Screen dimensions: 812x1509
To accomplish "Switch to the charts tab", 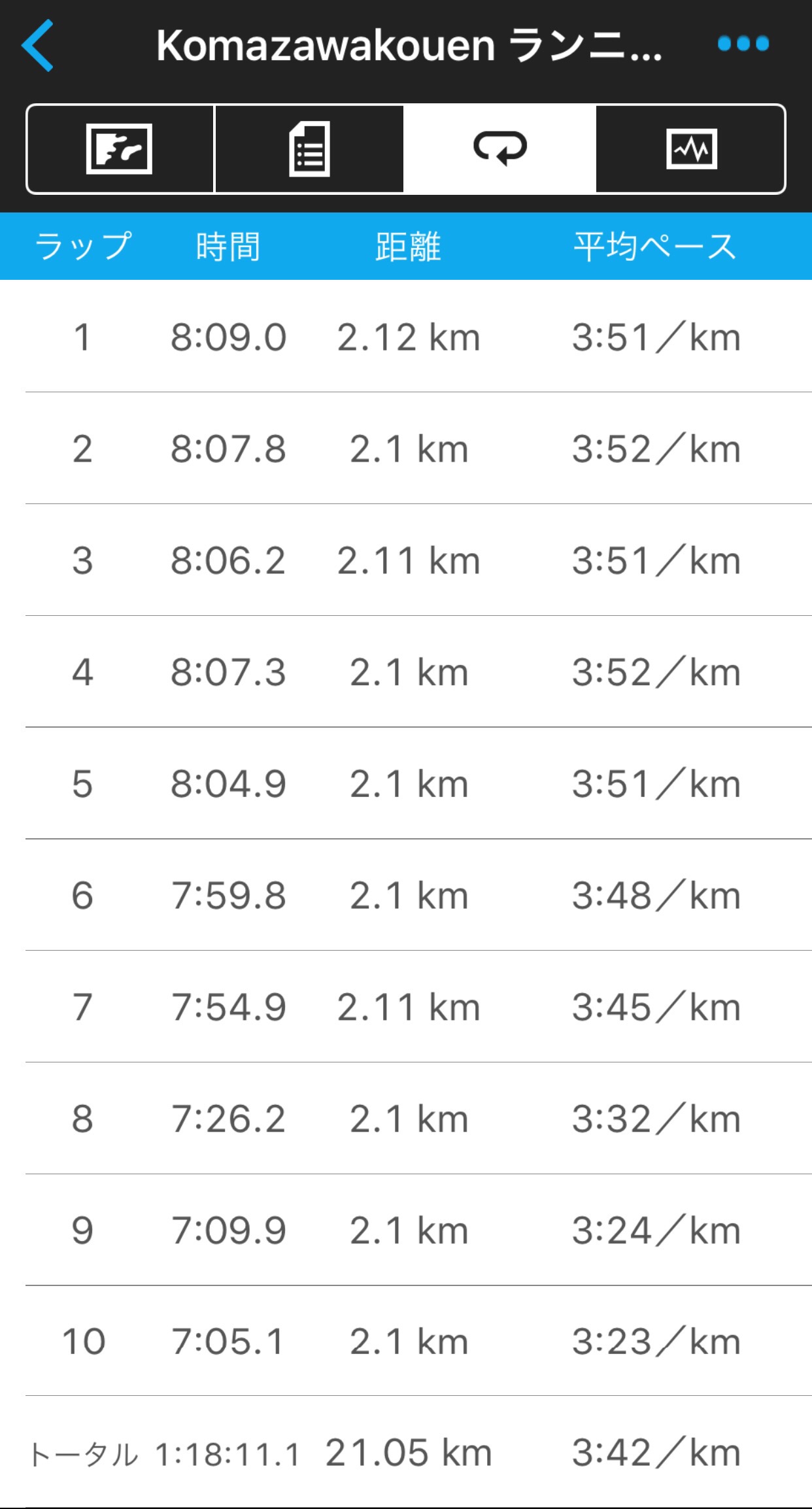I will coord(691,149).
